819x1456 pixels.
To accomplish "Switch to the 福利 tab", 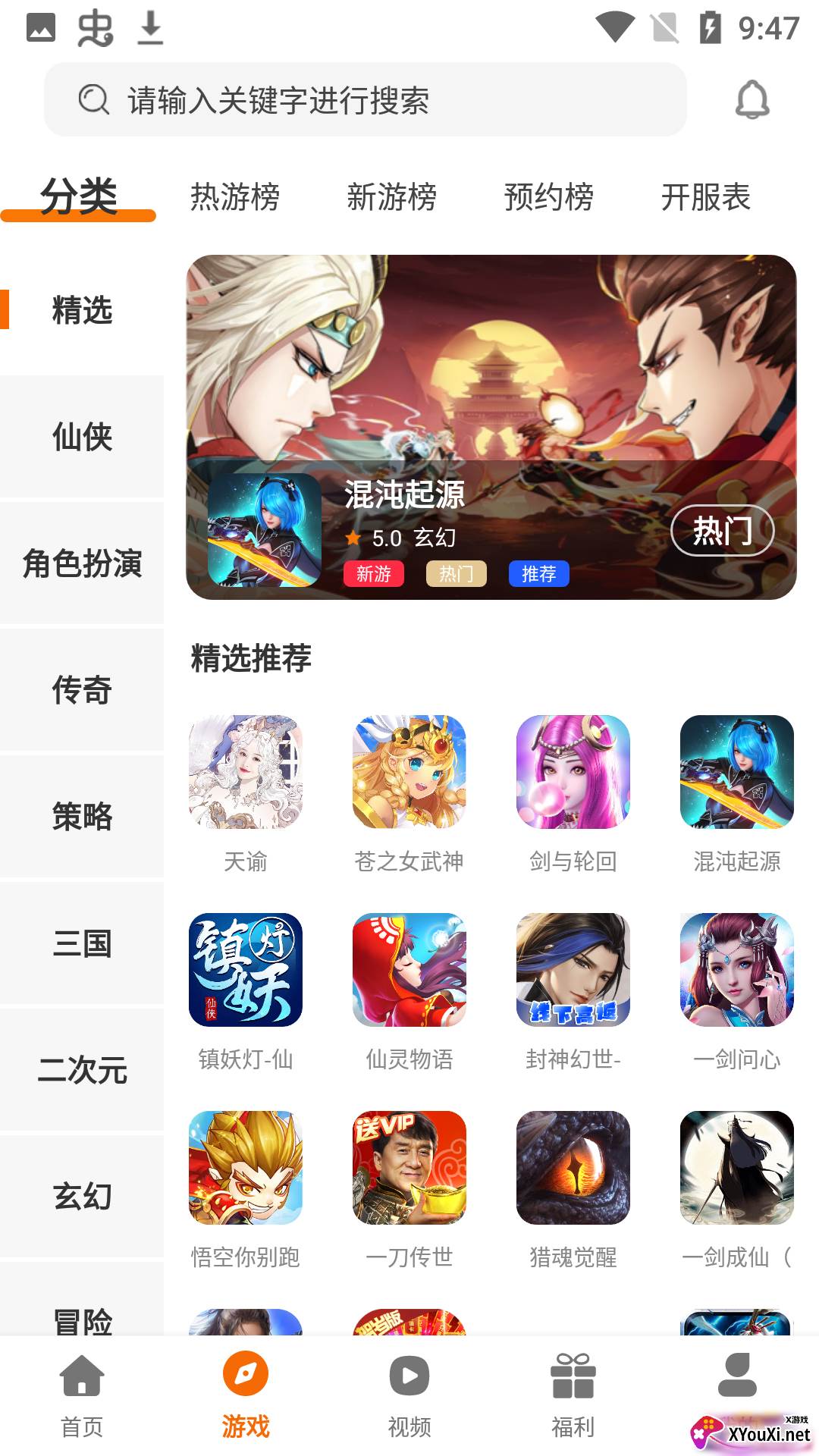I will [x=573, y=1395].
